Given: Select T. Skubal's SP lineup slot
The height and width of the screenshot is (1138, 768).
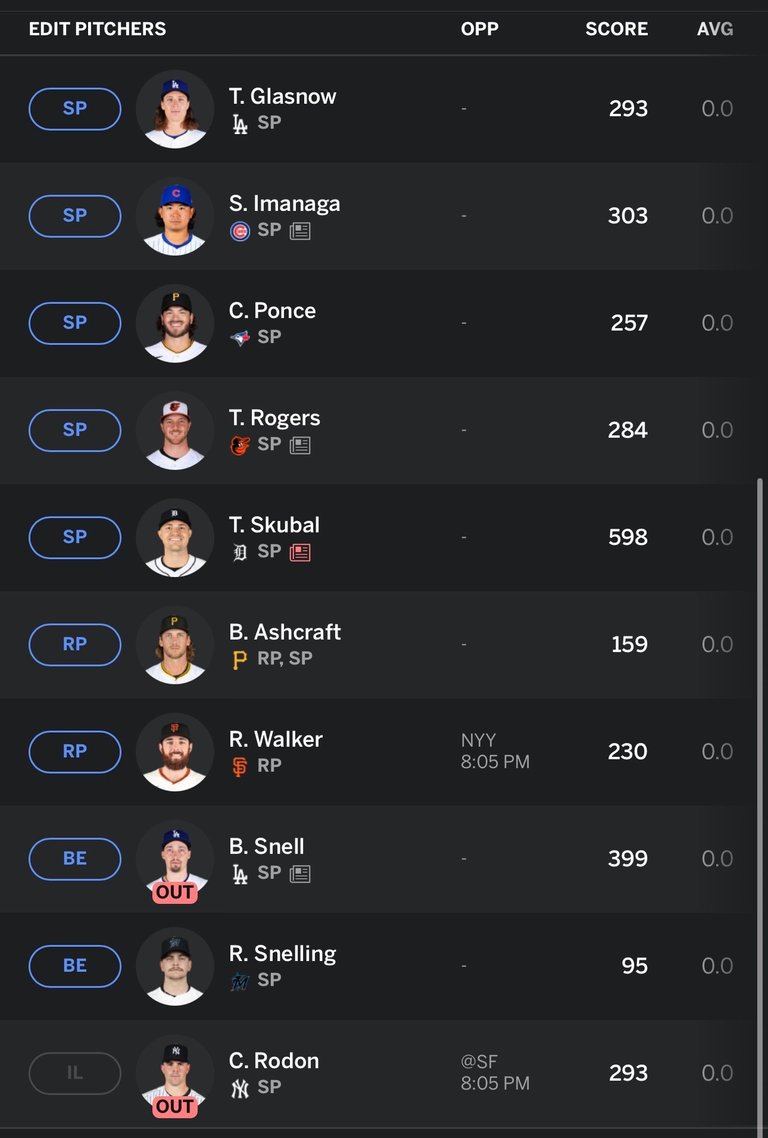Looking at the screenshot, I should [x=75, y=537].
